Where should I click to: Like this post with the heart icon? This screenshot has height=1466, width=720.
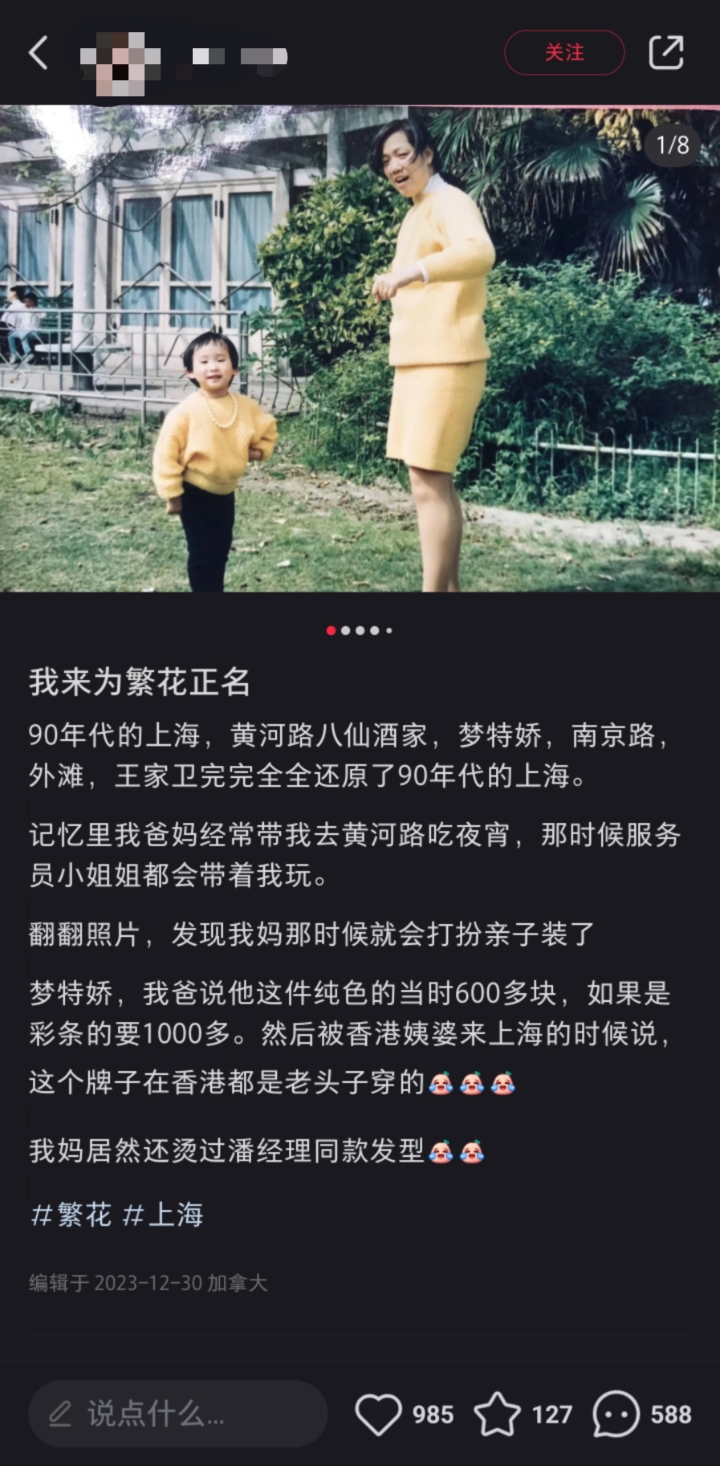(x=379, y=1415)
